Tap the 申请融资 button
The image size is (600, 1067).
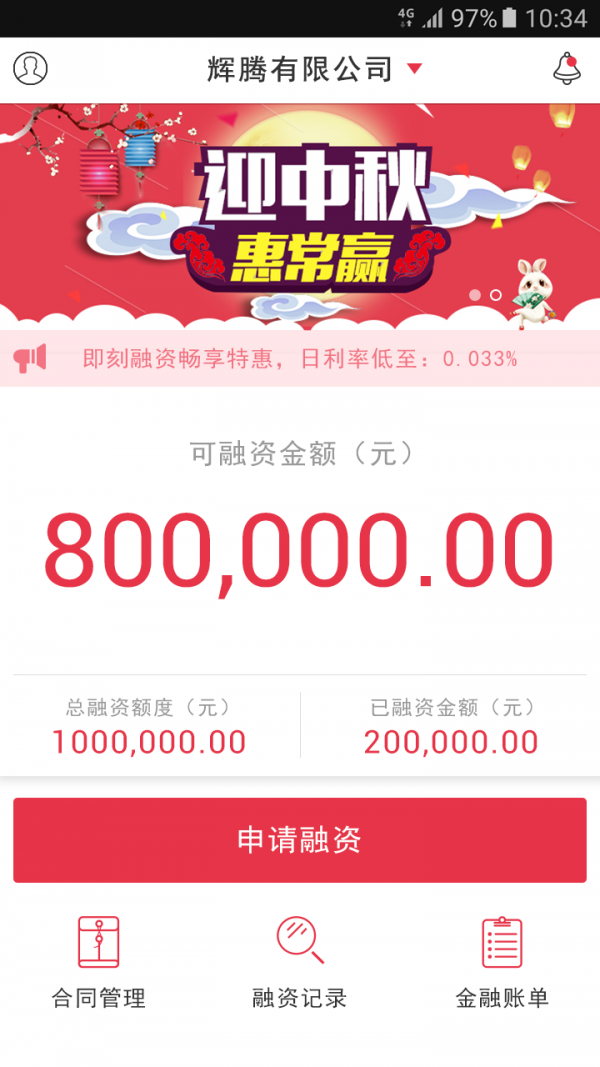(x=300, y=840)
